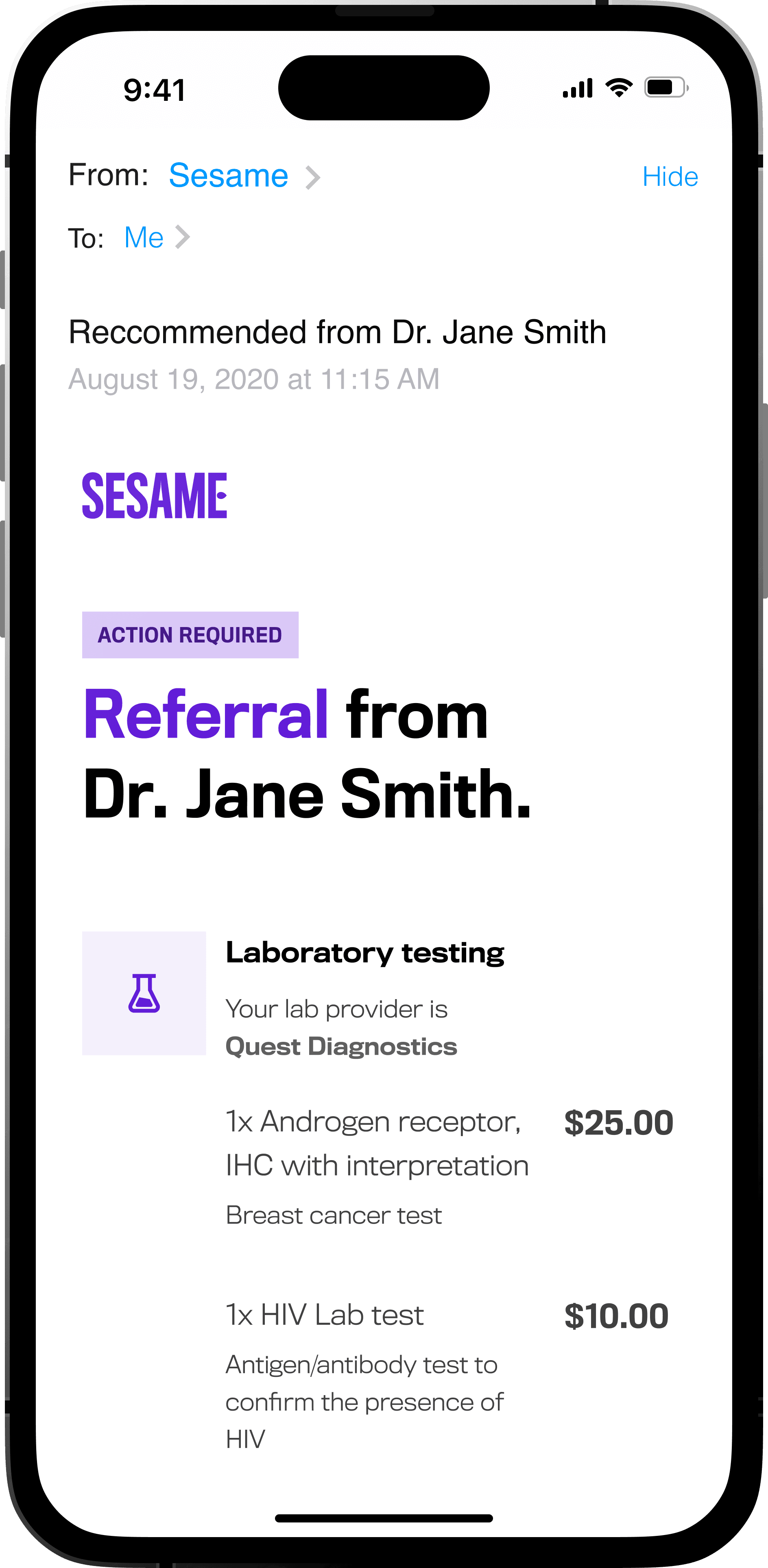Hide the email header details
The width and height of the screenshot is (768, 1568).
coord(670,176)
